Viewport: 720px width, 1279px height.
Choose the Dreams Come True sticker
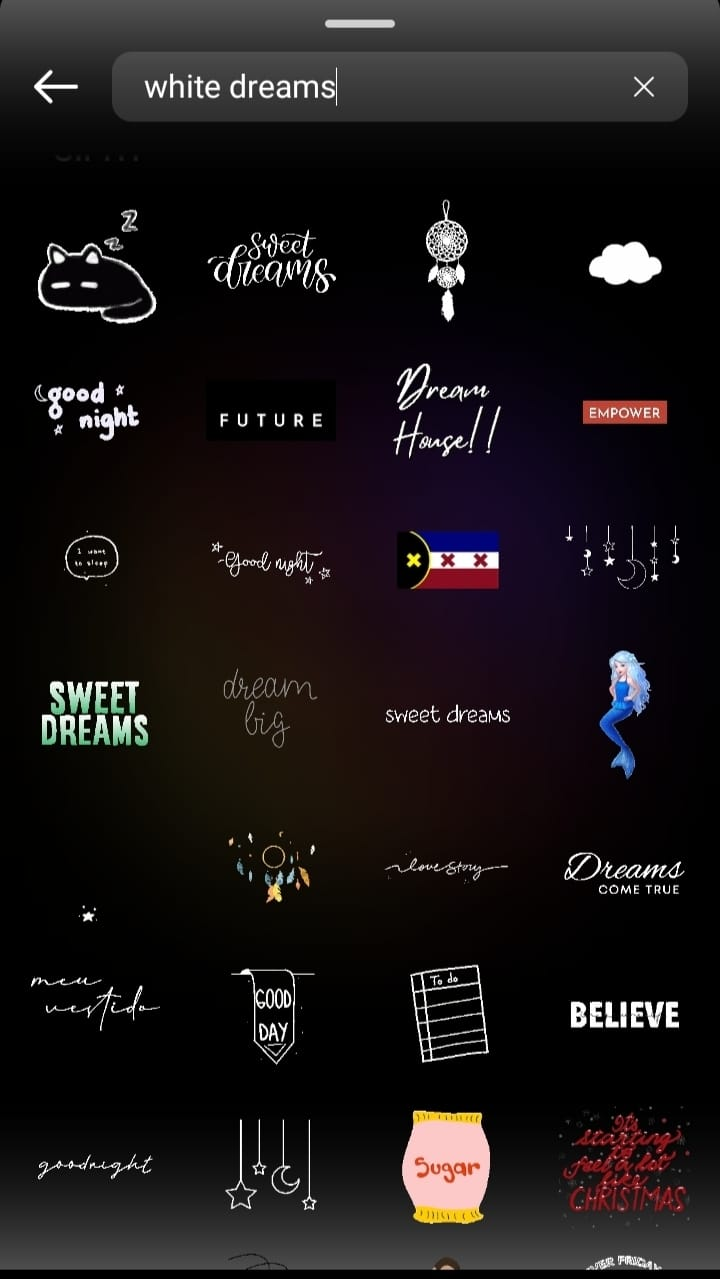[624, 872]
